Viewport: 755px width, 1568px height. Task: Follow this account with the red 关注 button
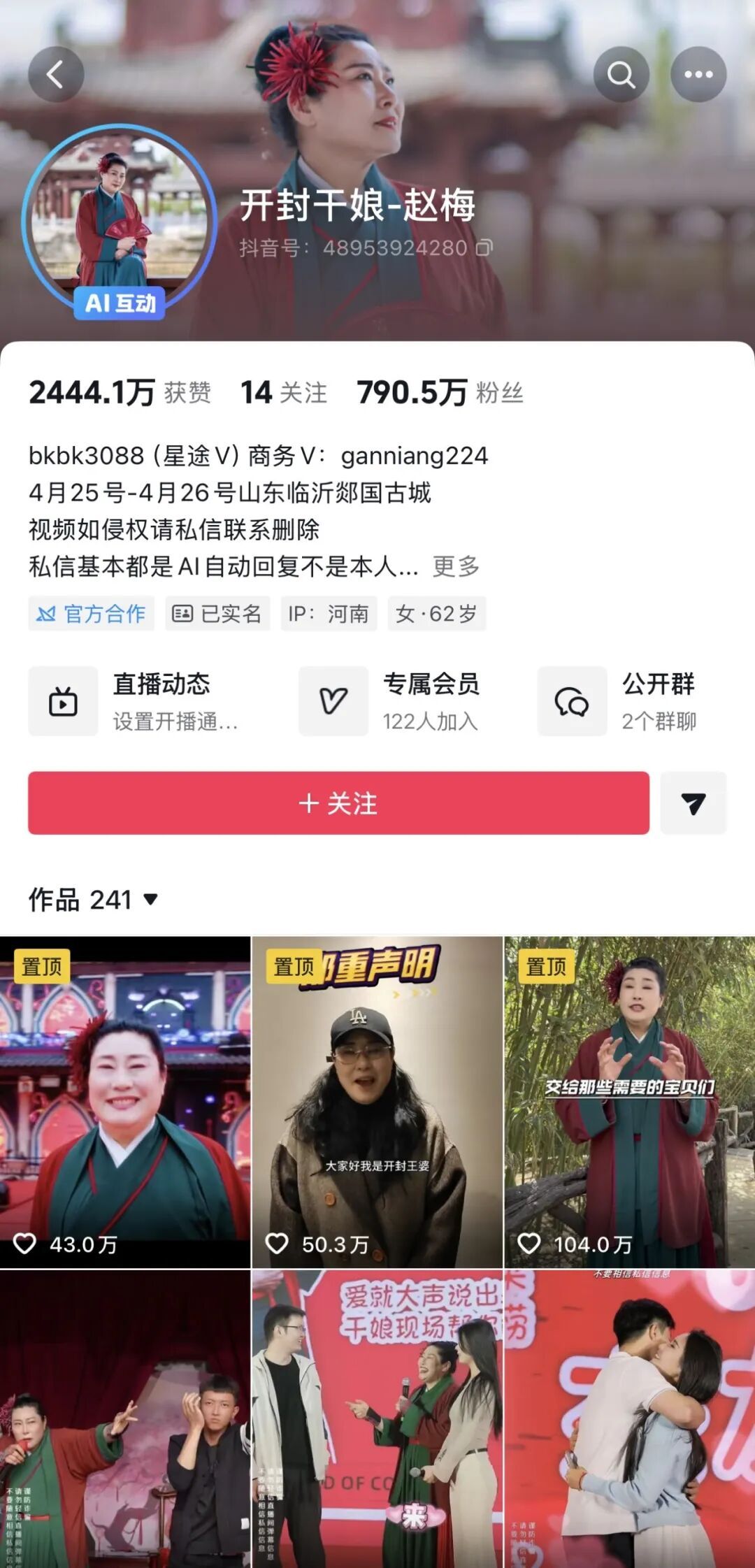pos(338,803)
